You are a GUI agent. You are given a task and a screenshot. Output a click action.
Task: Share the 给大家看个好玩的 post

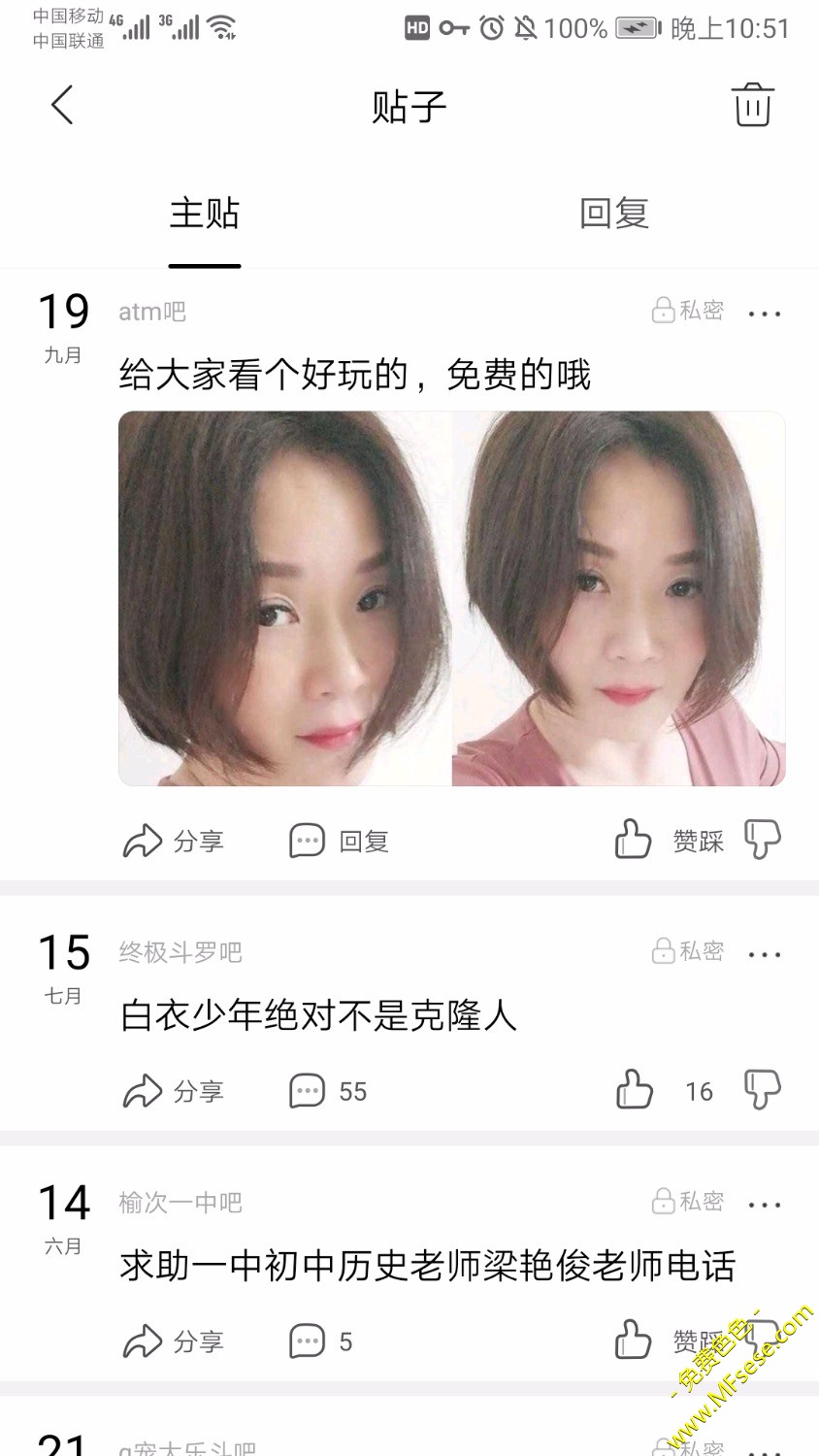(173, 841)
